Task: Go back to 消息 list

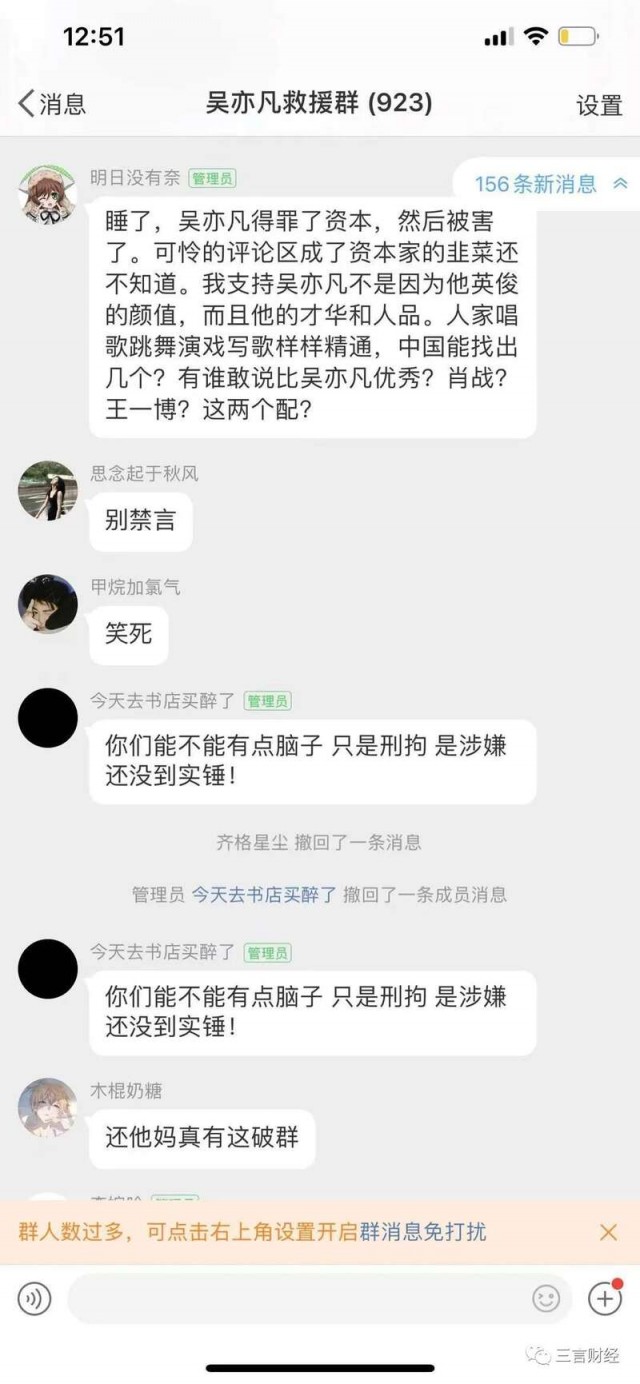Action: (52, 103)
